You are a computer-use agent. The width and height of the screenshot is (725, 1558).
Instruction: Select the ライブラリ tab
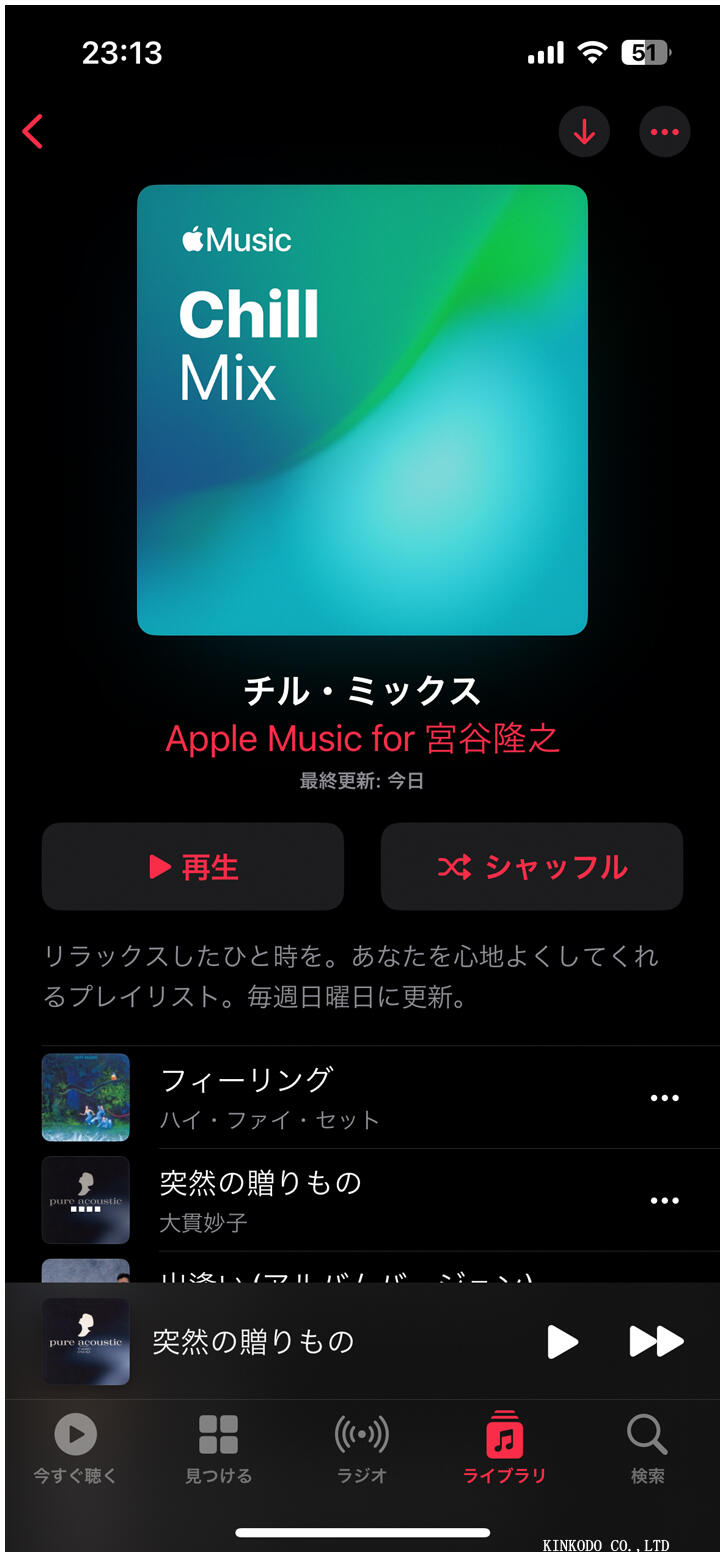point(504,1447)
